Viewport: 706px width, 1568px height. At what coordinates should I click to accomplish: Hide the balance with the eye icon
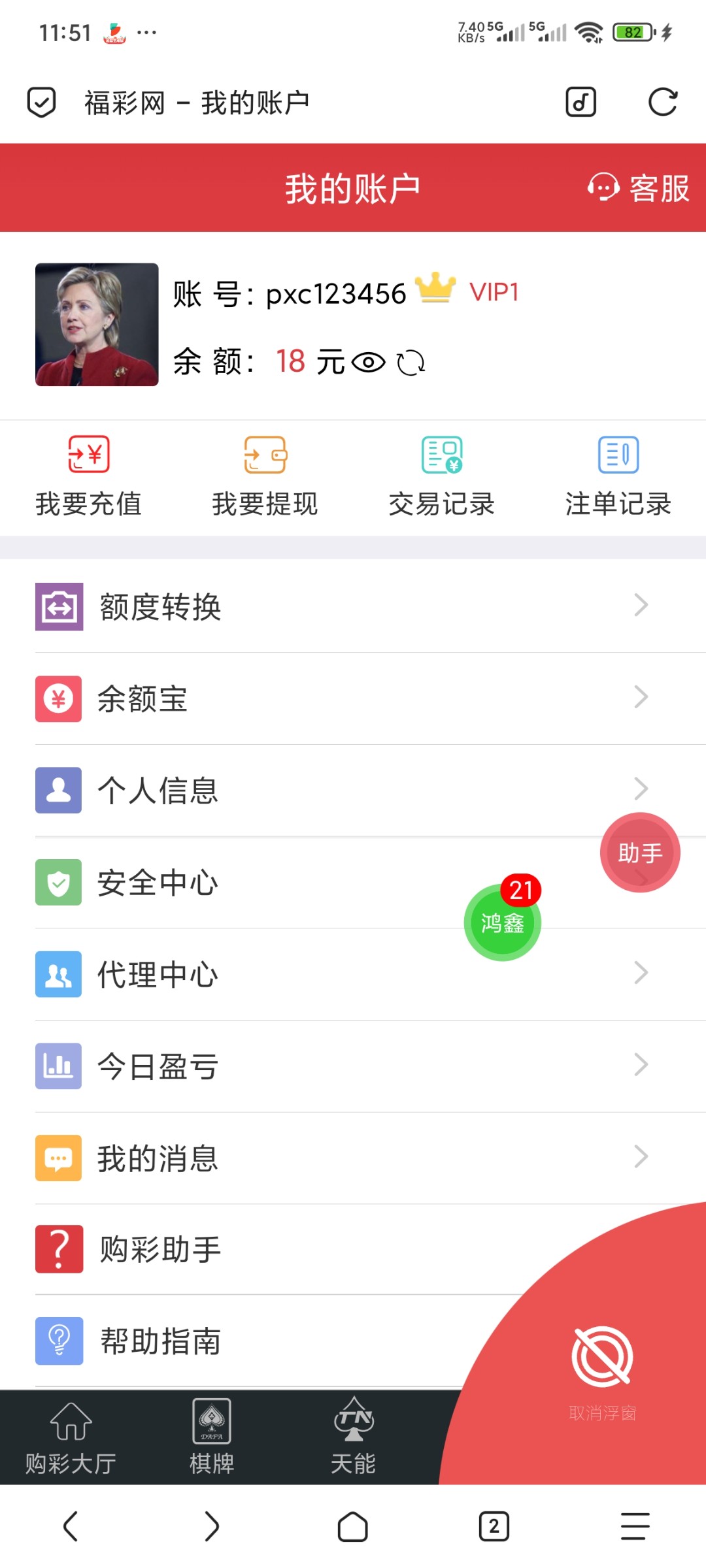[369, 362]
